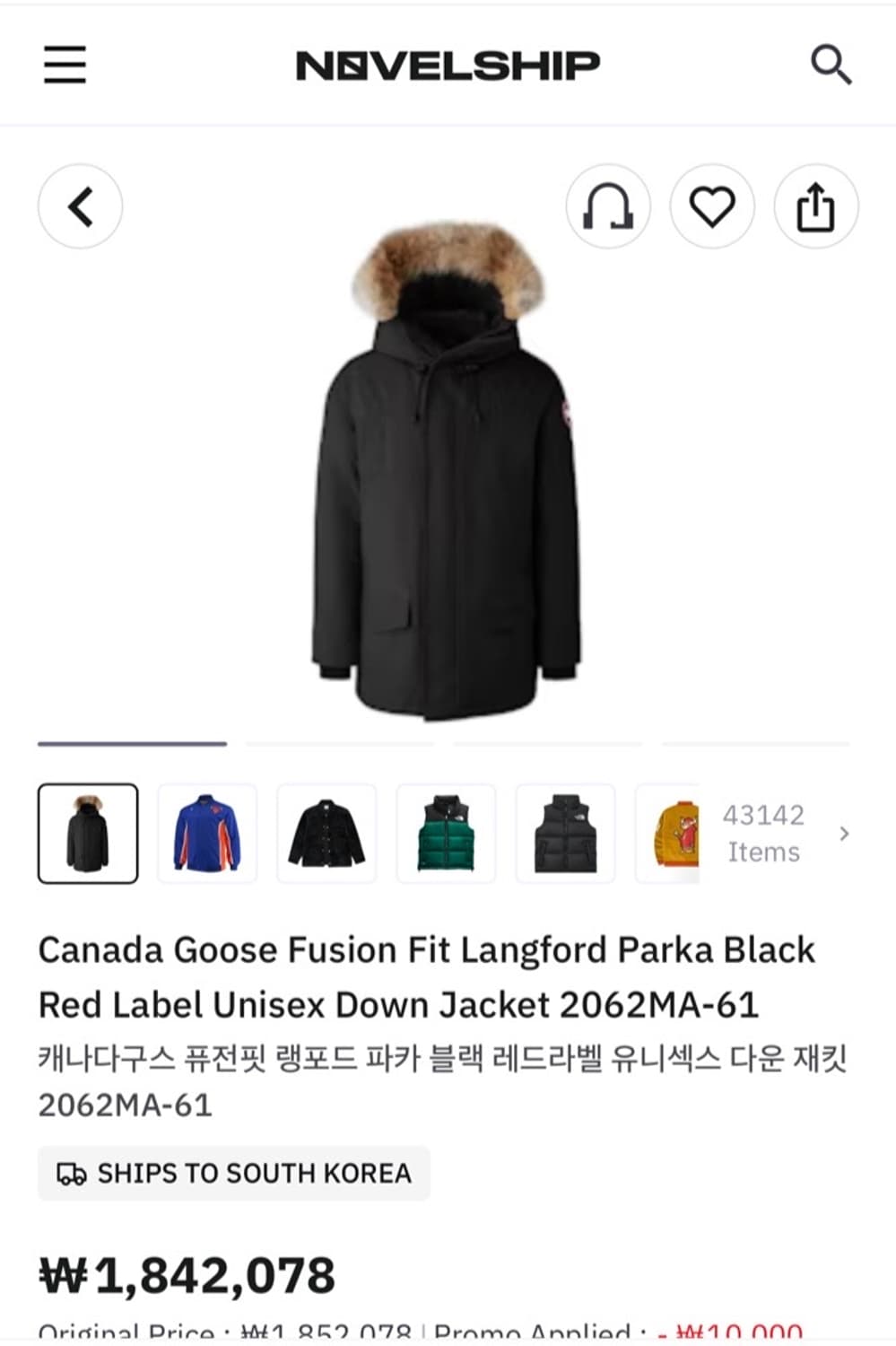
Task: Favorite this item with the heart toggle
Action: tap(711, 206)
